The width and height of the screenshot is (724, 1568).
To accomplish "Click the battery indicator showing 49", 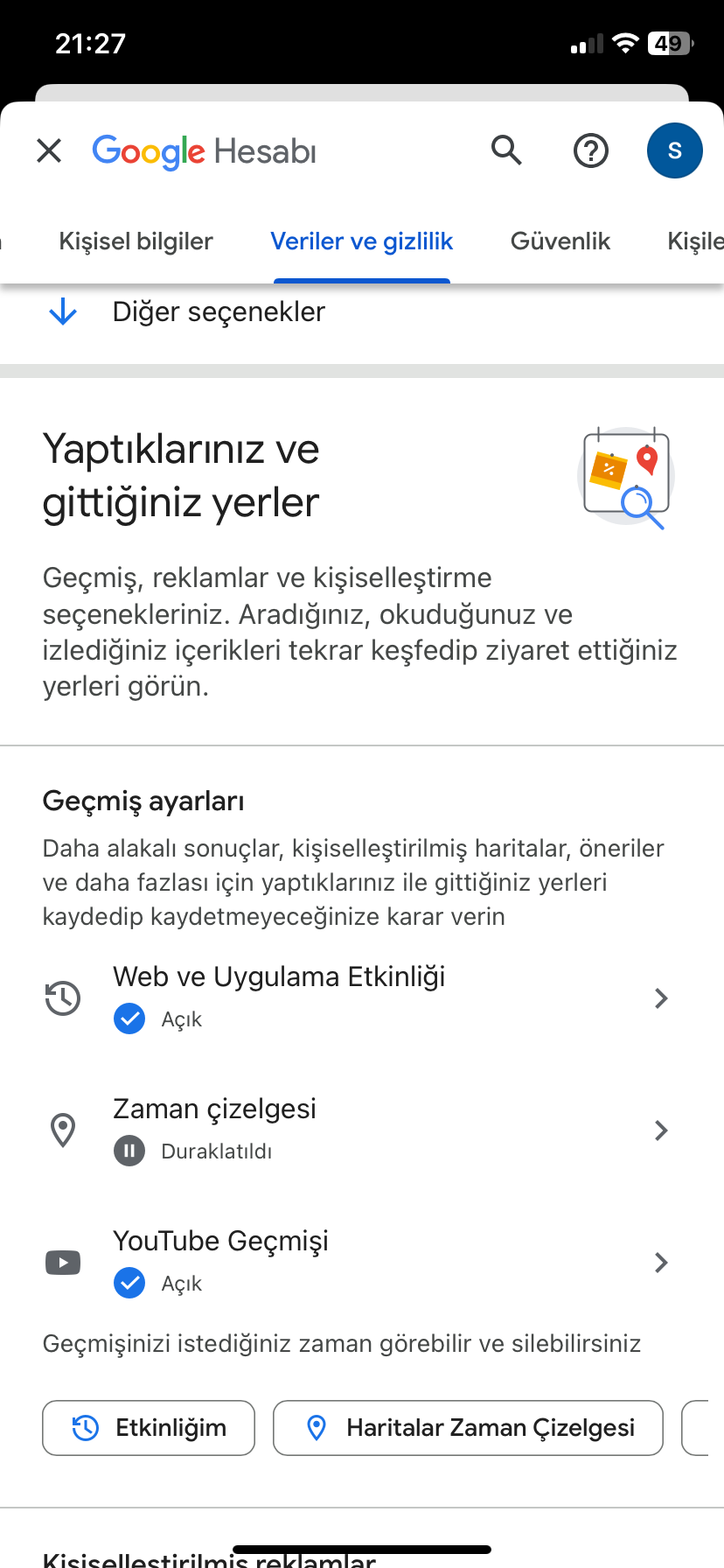I will click(x=668, y=42).
